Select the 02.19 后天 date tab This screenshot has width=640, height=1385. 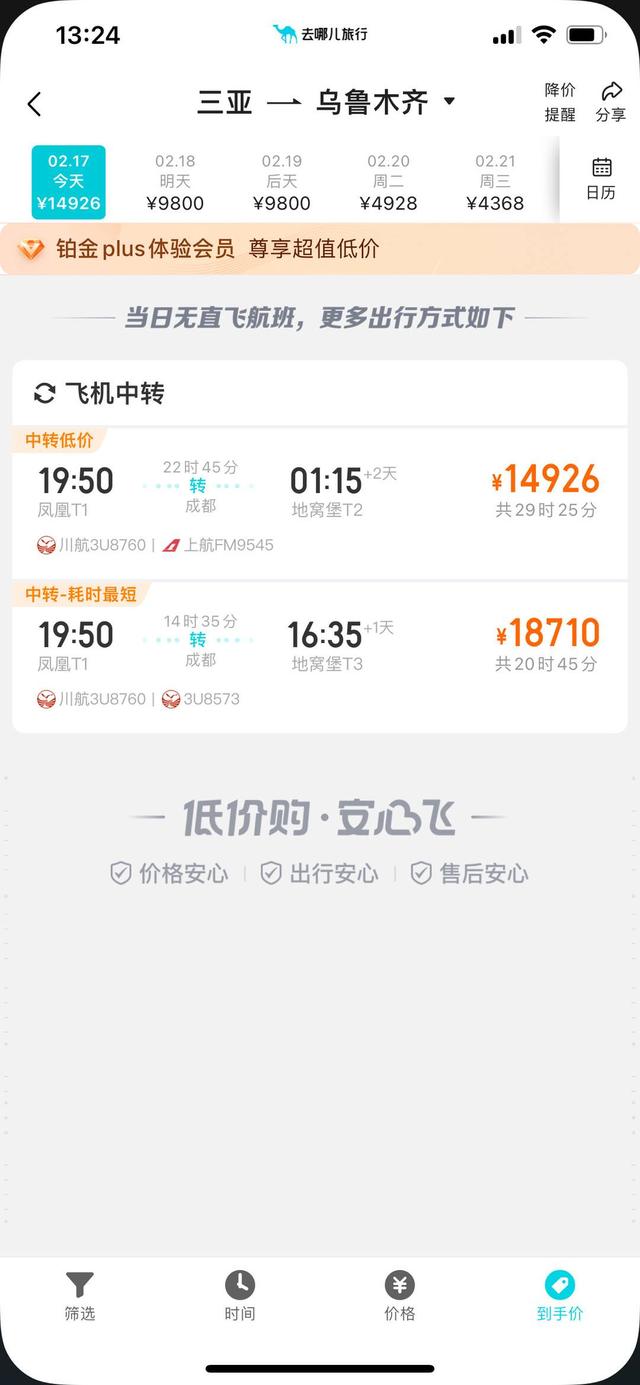click(x=282, y=182)
